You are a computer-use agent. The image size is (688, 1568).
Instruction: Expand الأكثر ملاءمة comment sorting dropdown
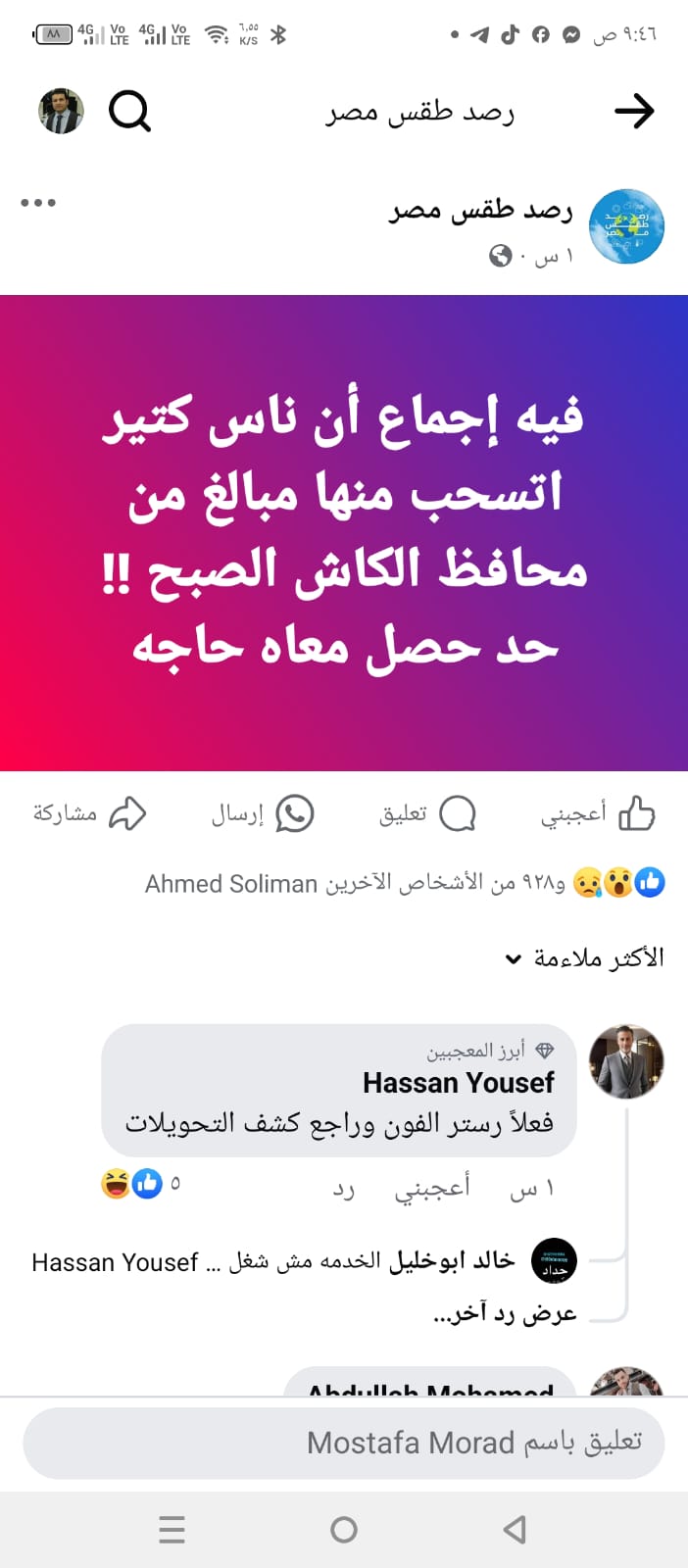585,957
